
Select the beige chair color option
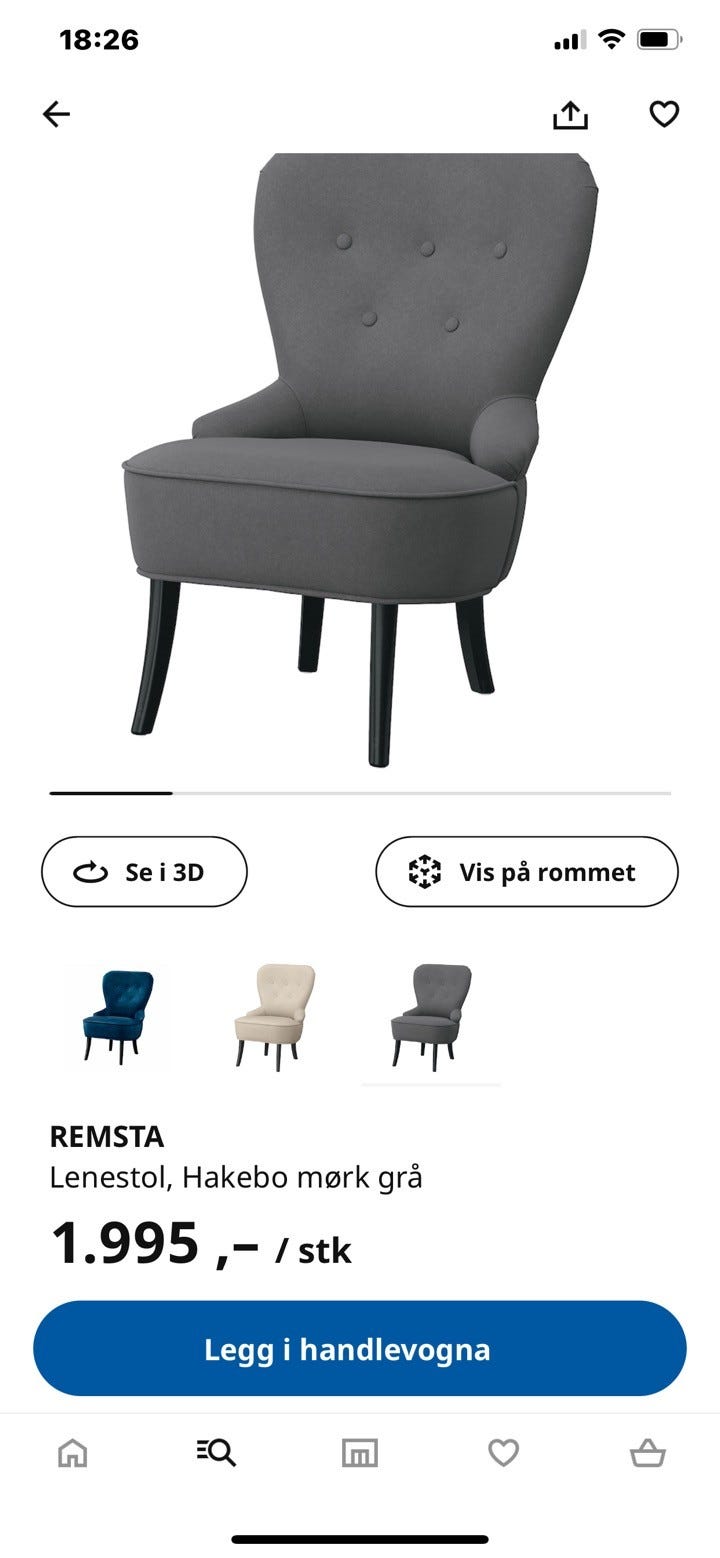coord(273,1015)
